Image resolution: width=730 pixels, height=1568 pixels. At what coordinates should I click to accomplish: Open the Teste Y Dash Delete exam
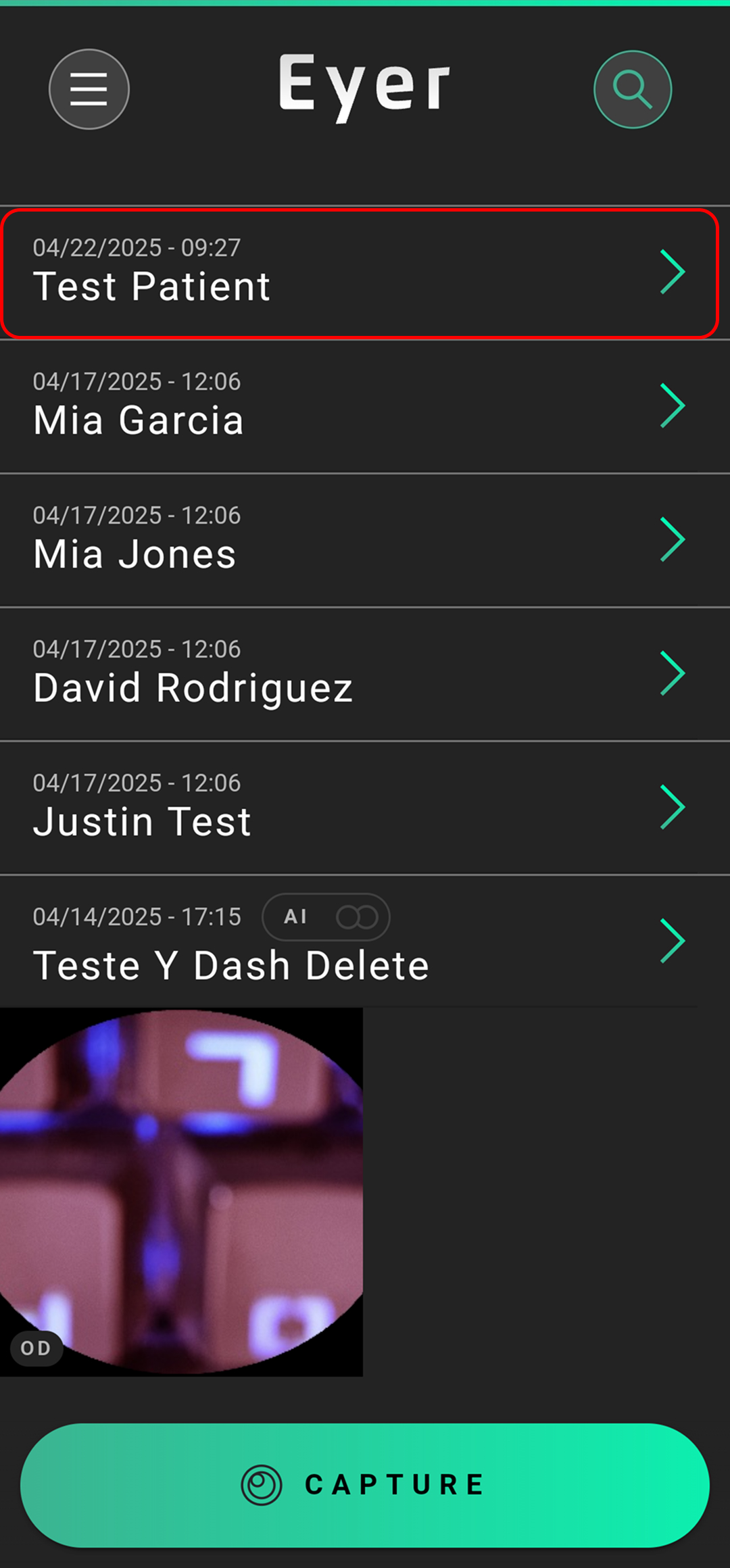(365, 941)
